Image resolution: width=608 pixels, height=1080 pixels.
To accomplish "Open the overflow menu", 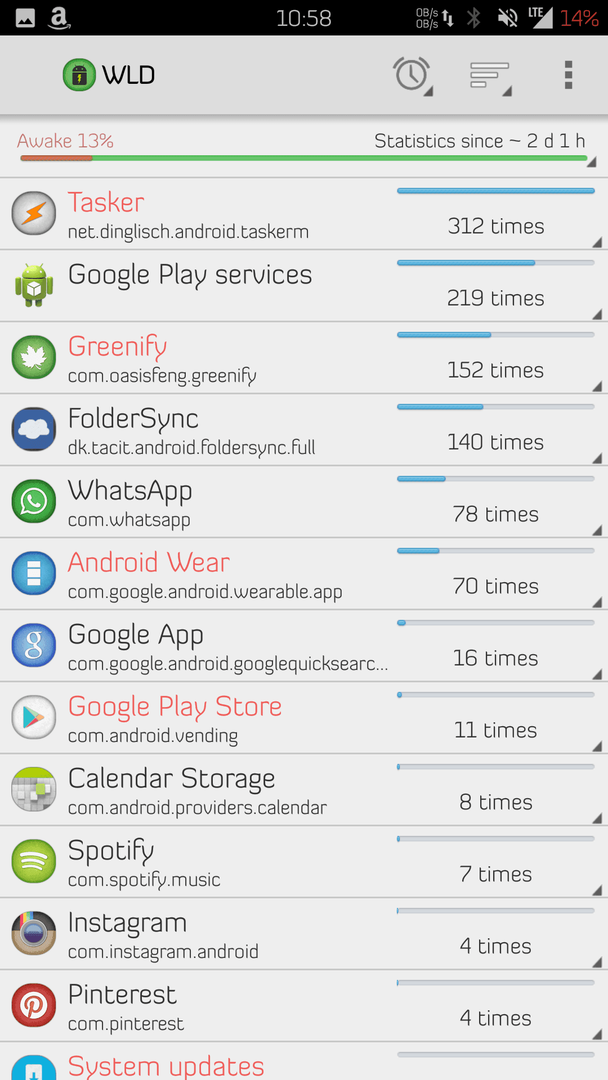I will click(x=568, y=74).
